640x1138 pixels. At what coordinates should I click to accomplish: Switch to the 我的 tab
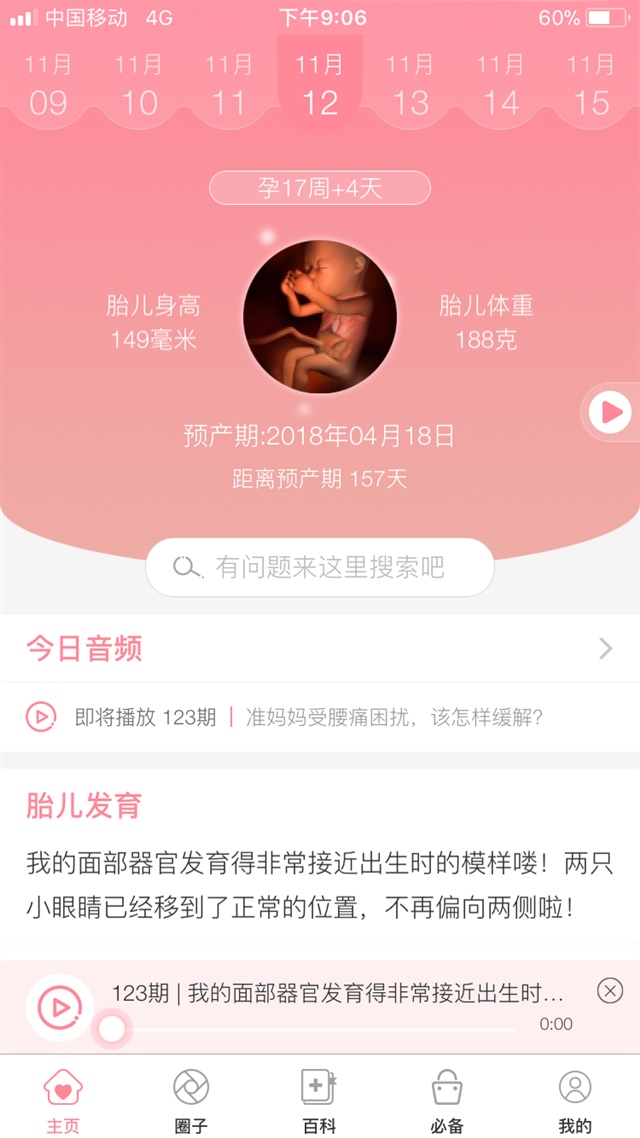tap(575, 1099)
